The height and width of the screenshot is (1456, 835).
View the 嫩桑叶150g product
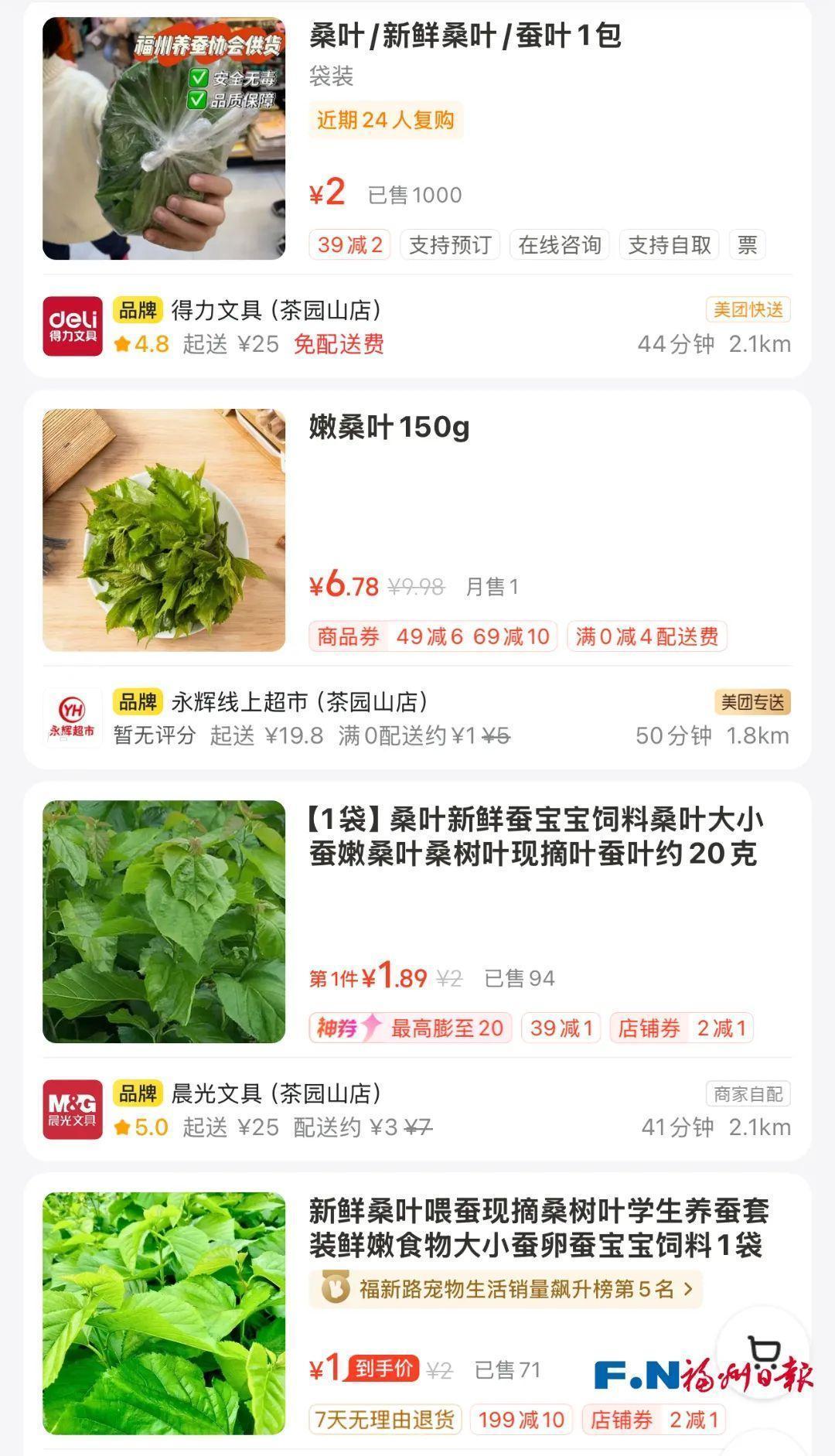click(x=389, y=428)
